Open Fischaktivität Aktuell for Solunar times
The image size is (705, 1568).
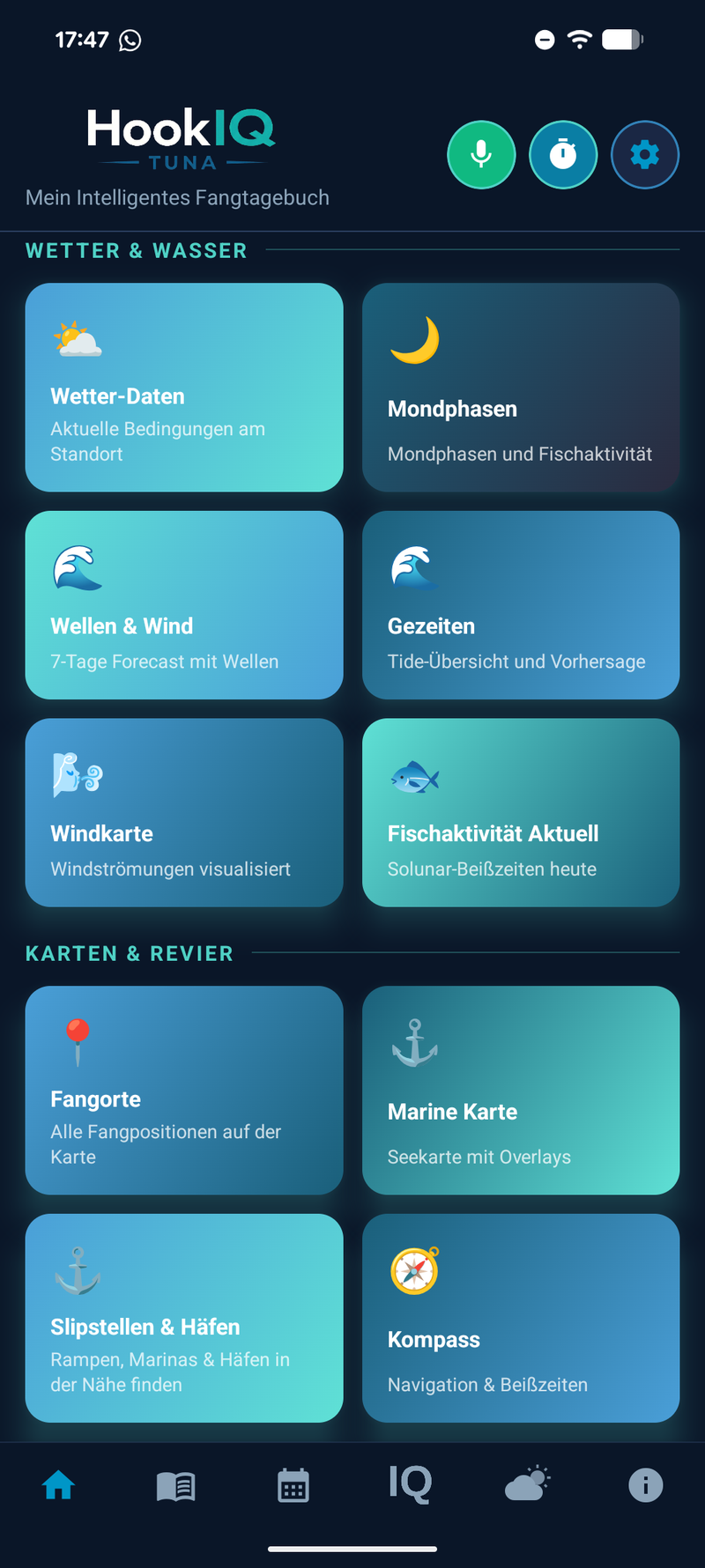[520, 812]
